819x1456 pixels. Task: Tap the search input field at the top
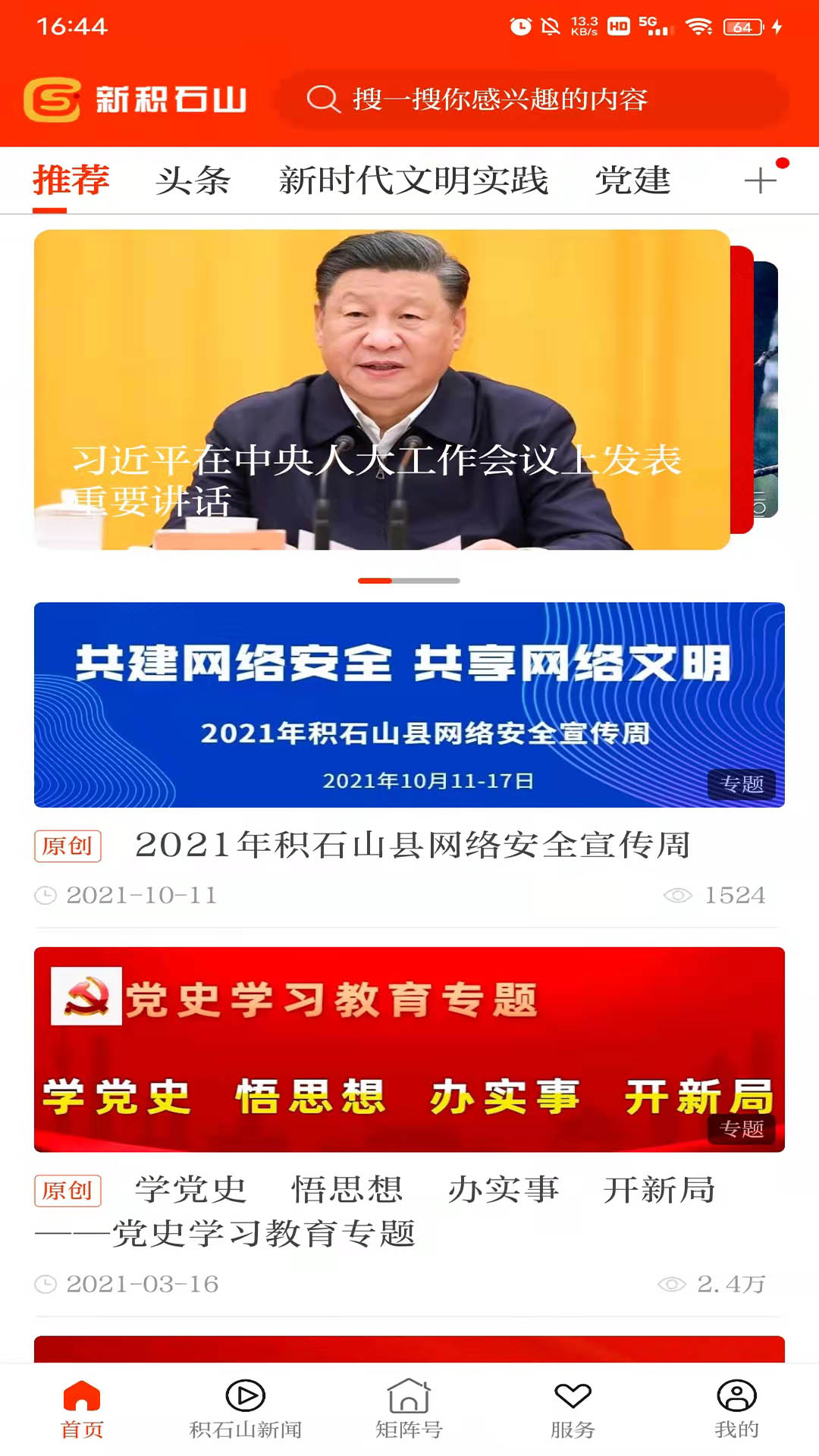click(x=500, y=97)
